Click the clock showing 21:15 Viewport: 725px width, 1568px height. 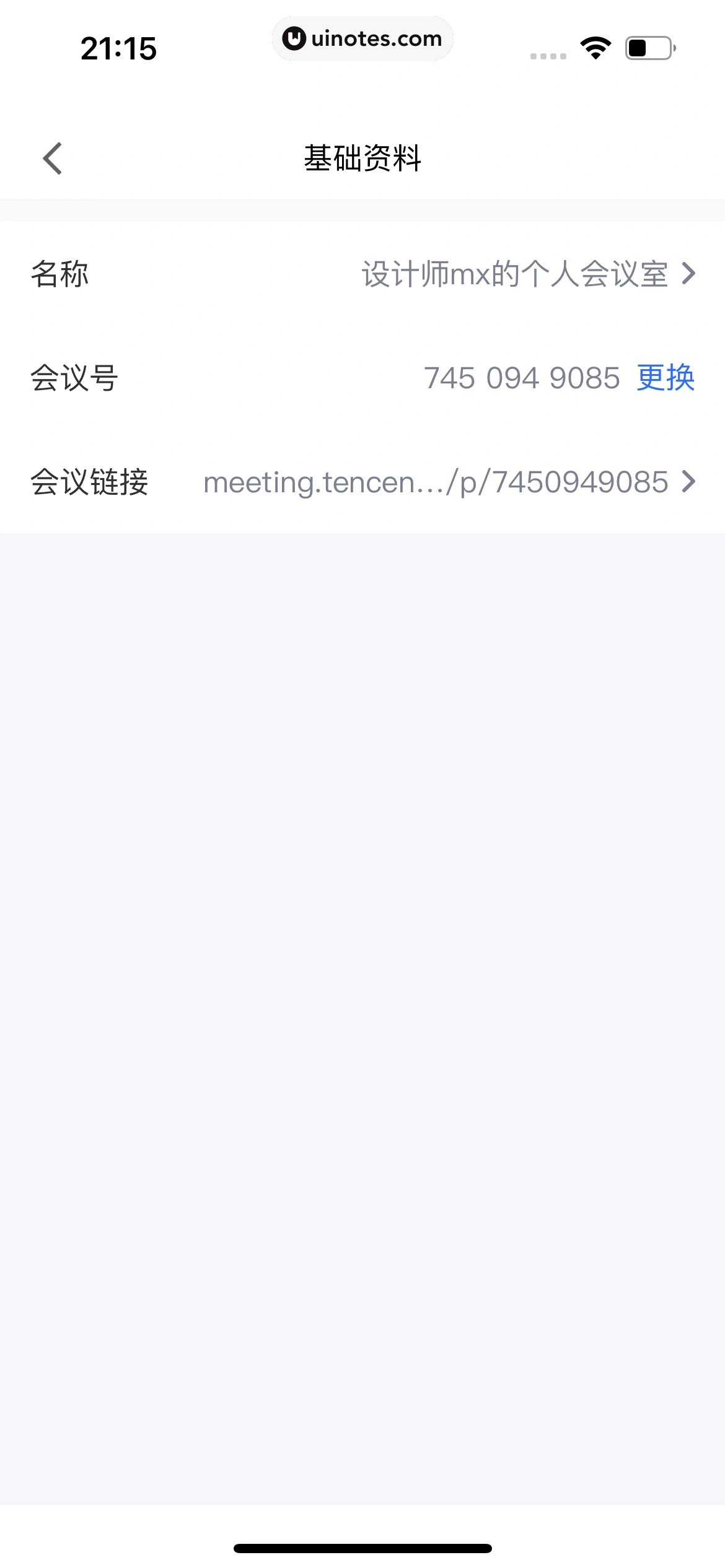[120, 48]
